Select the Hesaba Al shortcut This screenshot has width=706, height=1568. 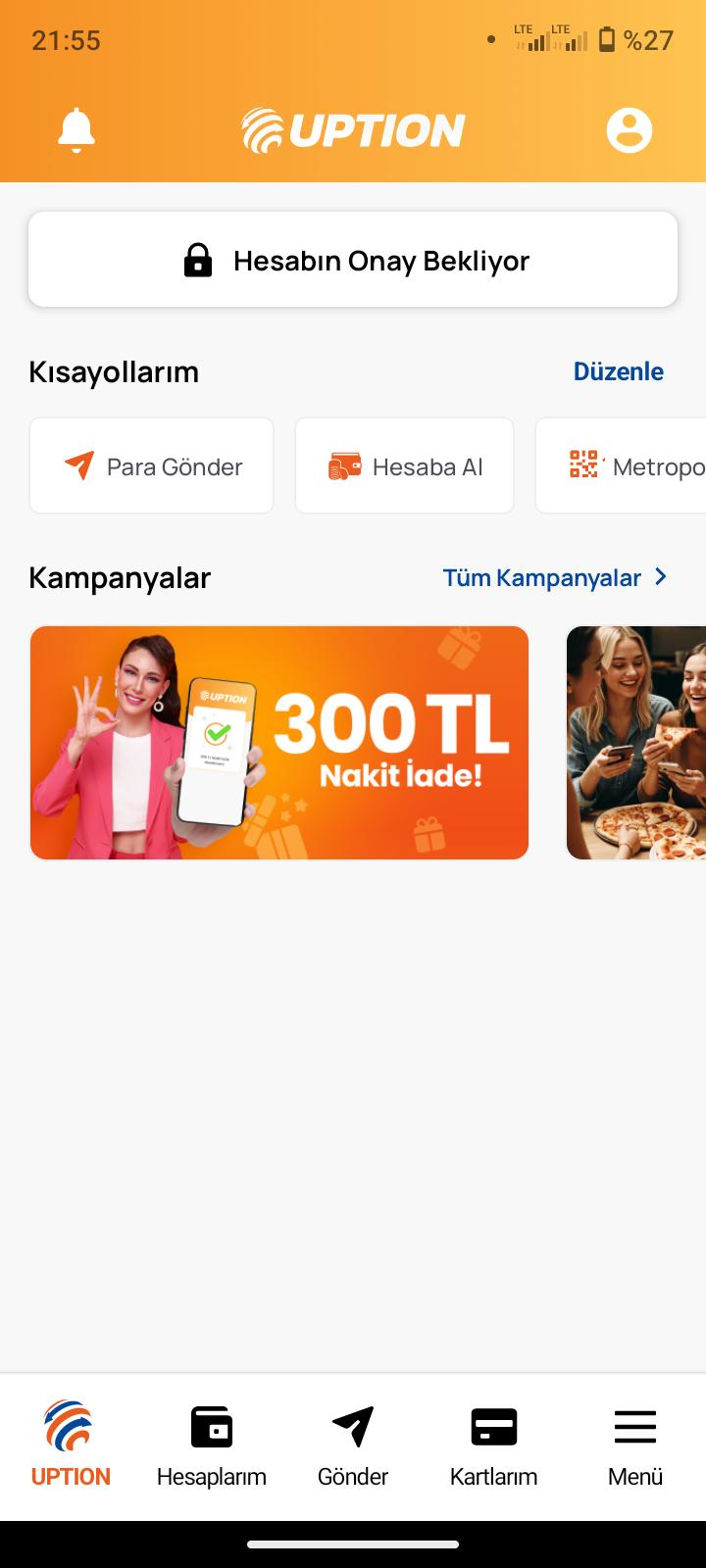[404, 465]
